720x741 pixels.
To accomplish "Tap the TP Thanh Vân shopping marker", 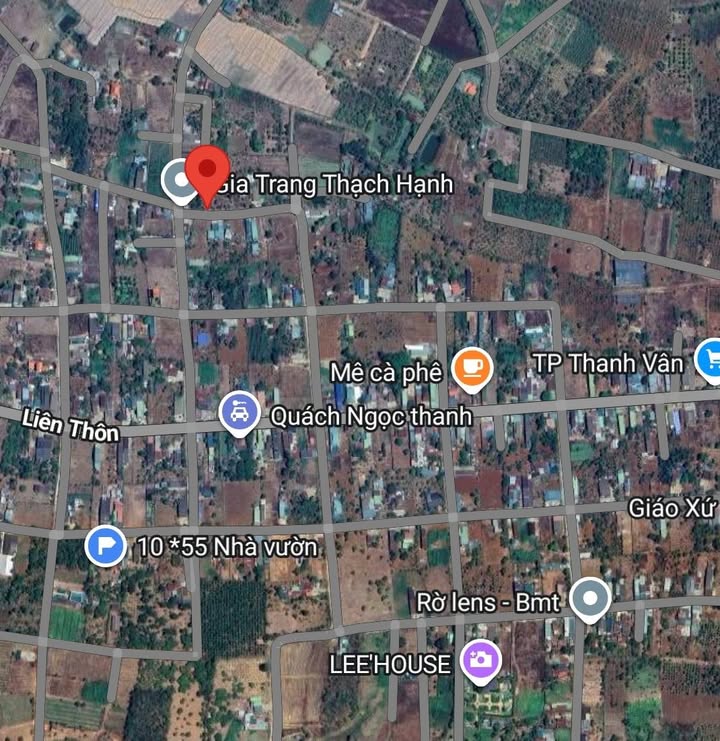I will (x=711, y=360).
